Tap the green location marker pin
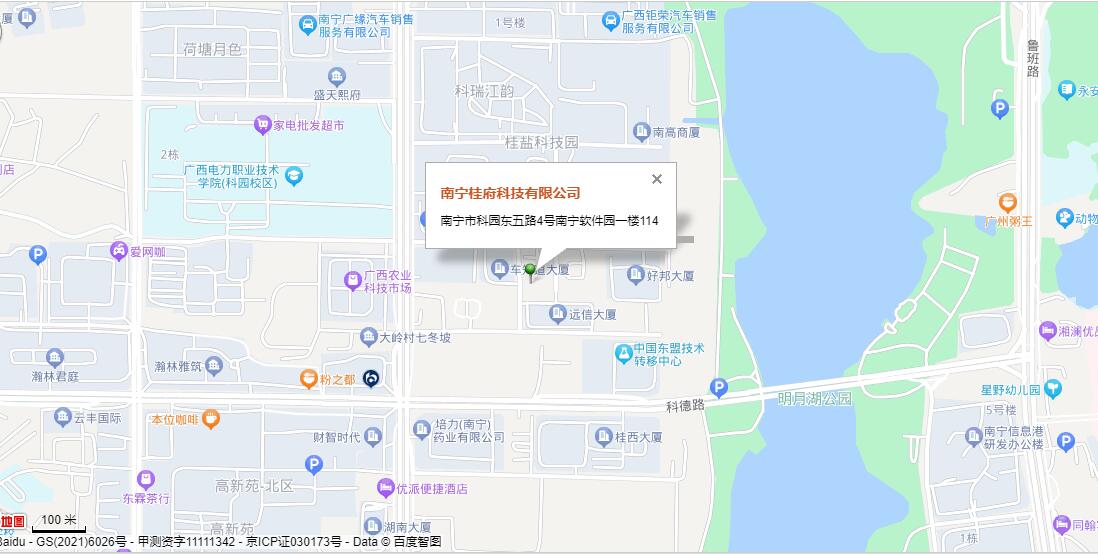Image resolution: width=1098 pixels, height=554 pixels. pyautogui.click(x=530, y=270)
